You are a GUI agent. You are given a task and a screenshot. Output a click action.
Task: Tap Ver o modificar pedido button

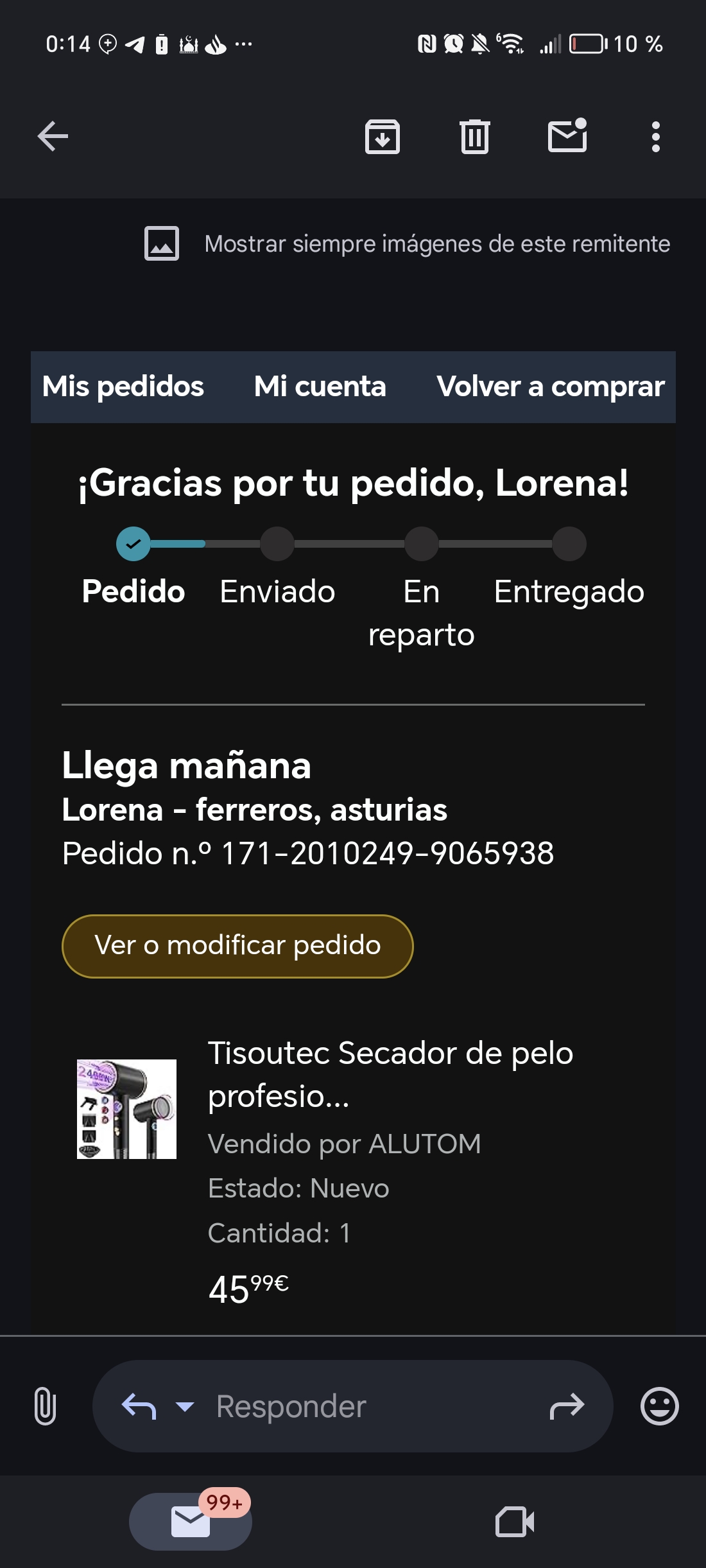(237, 946)
